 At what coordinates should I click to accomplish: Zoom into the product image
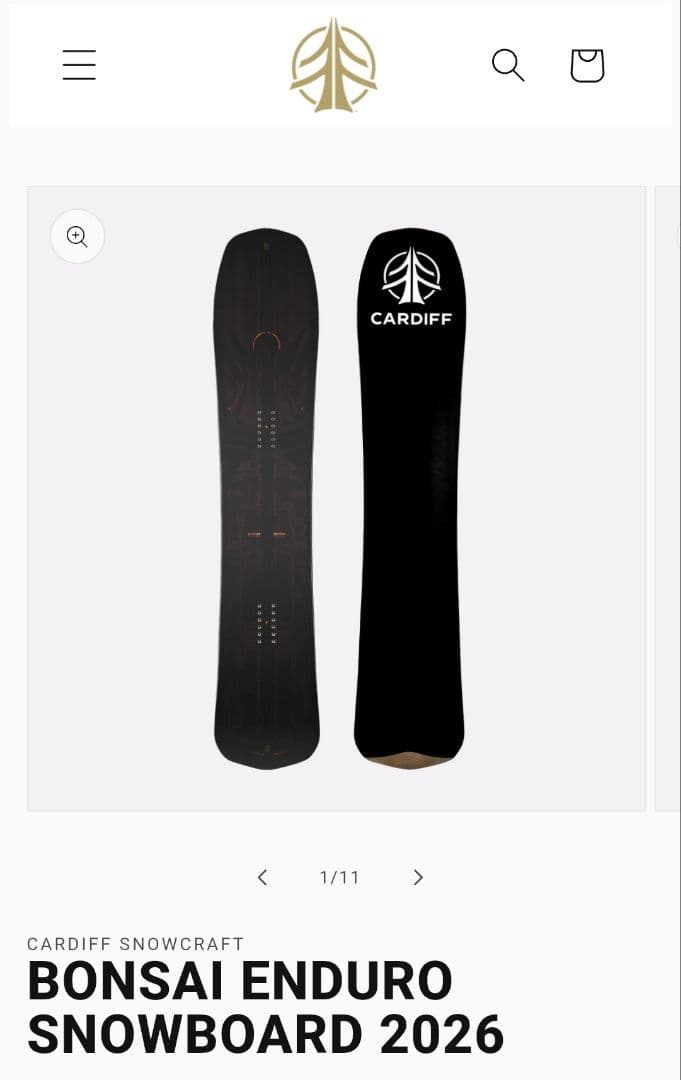[78, 236]
